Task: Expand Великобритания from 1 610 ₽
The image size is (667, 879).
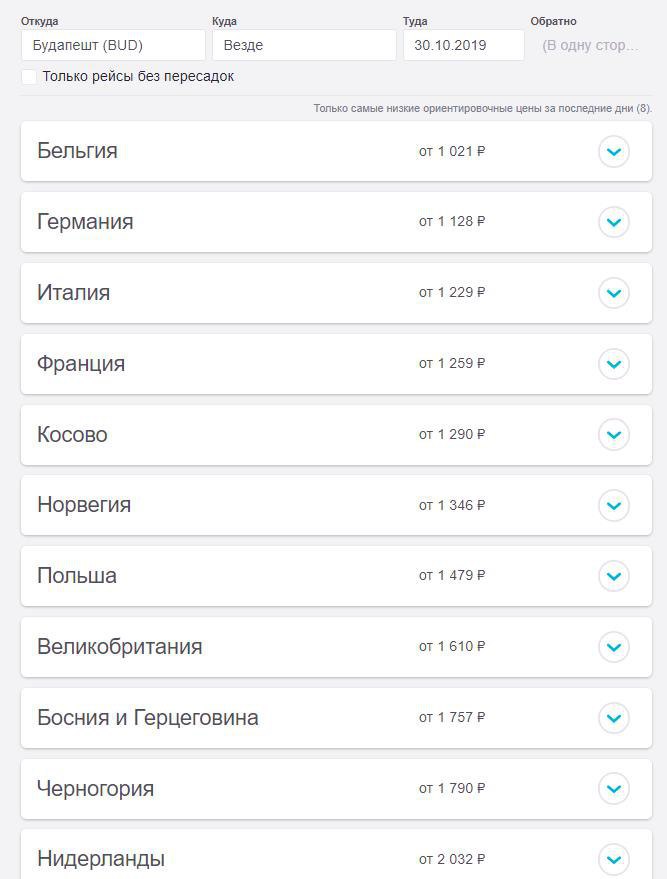Action: coord(613,647)
